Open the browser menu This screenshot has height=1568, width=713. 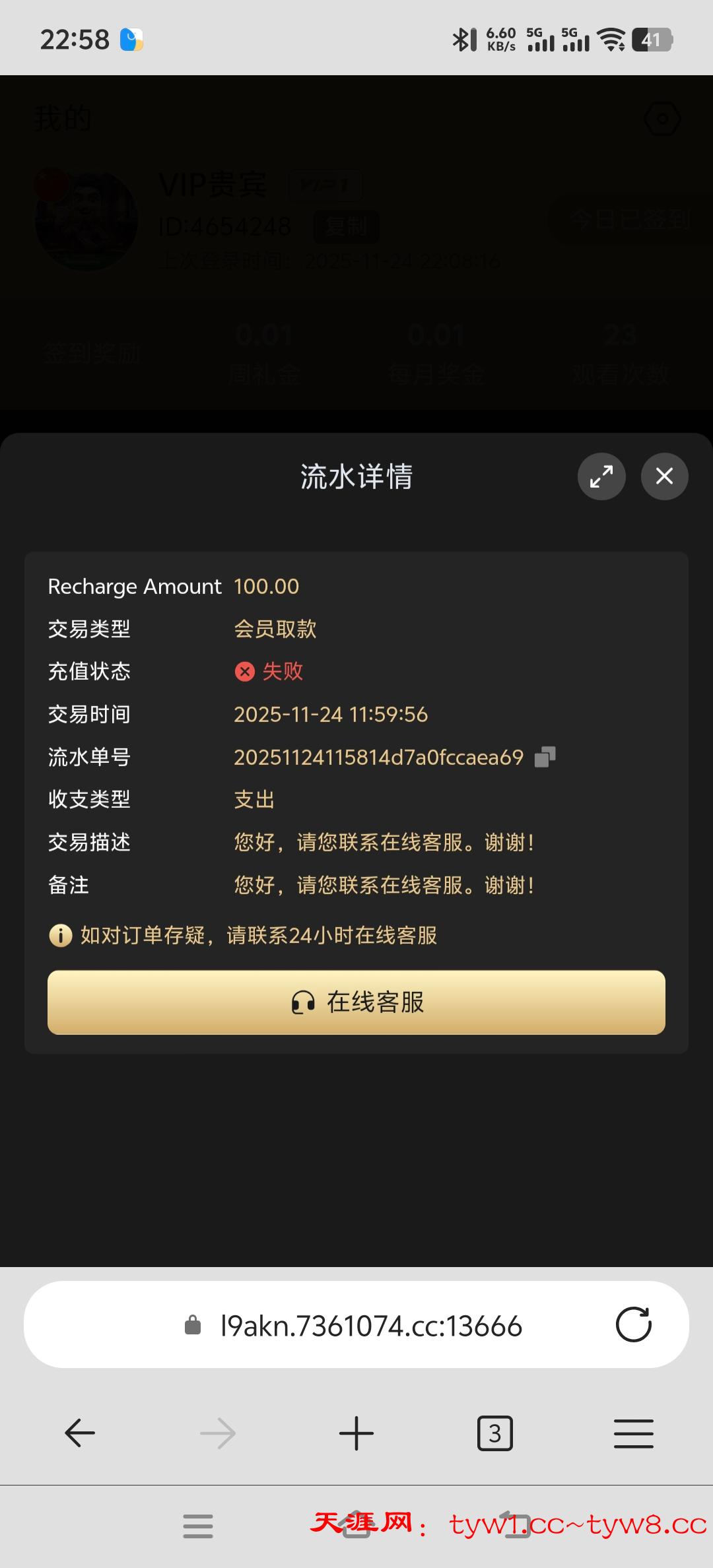[633, 1433]
